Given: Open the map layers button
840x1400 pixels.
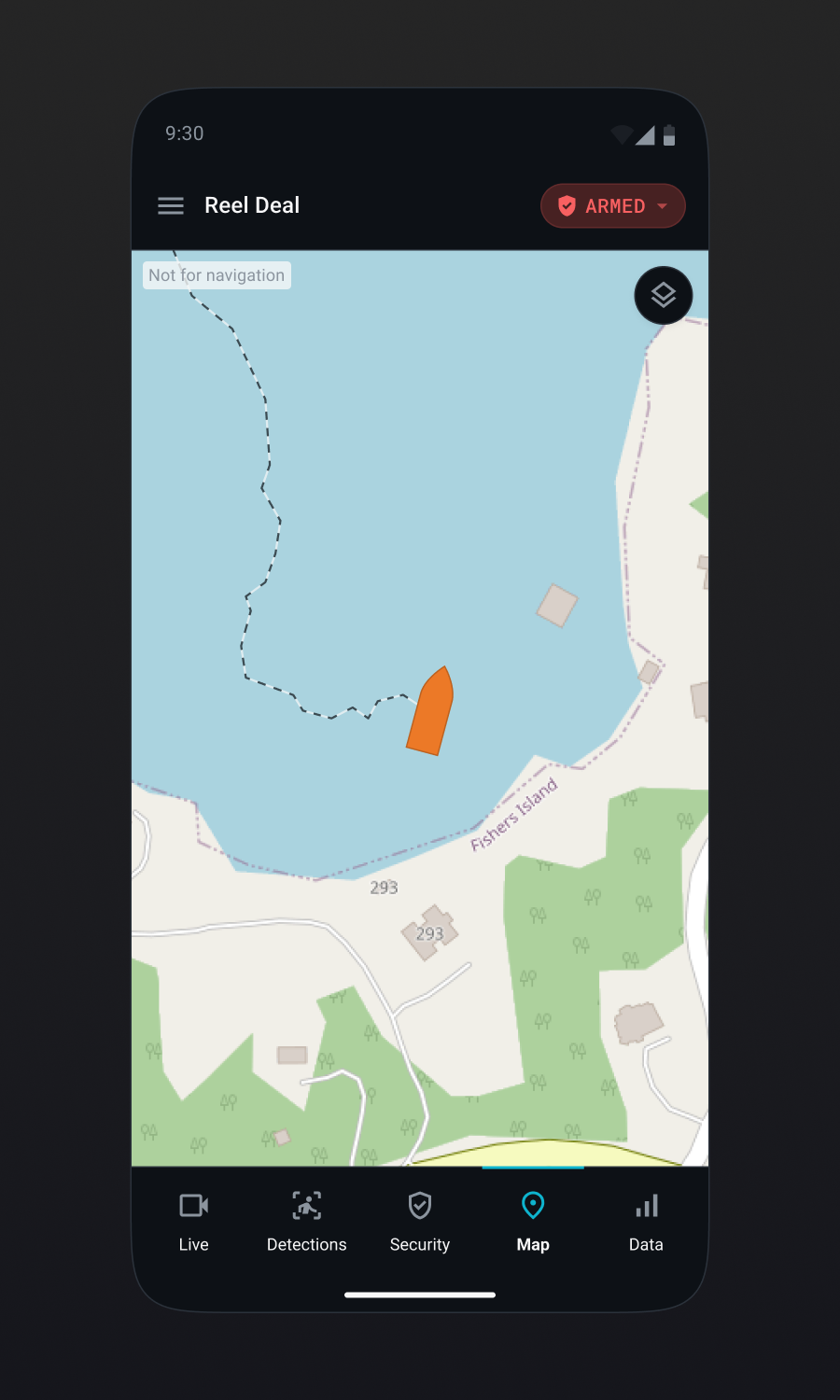Looking at the screenshot, I should 663,296.
